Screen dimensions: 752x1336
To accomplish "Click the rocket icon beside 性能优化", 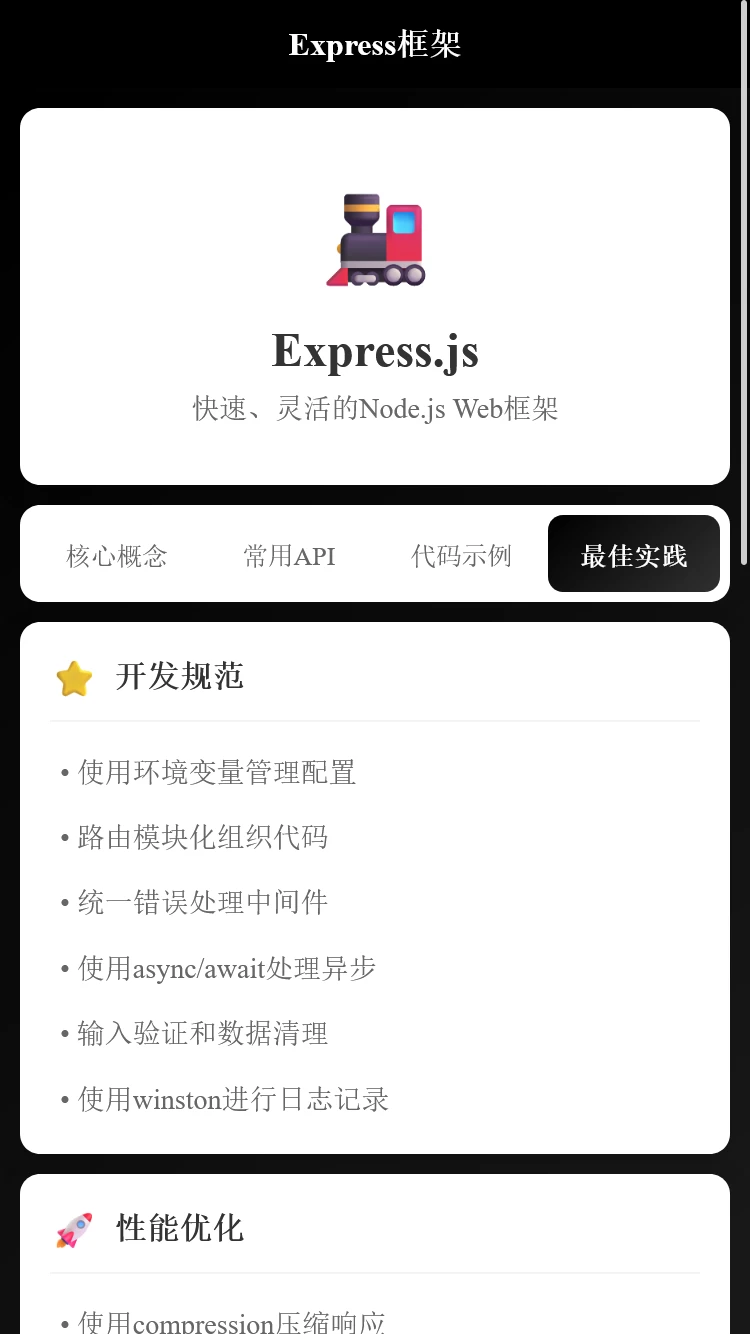I will click(74, 1229).
